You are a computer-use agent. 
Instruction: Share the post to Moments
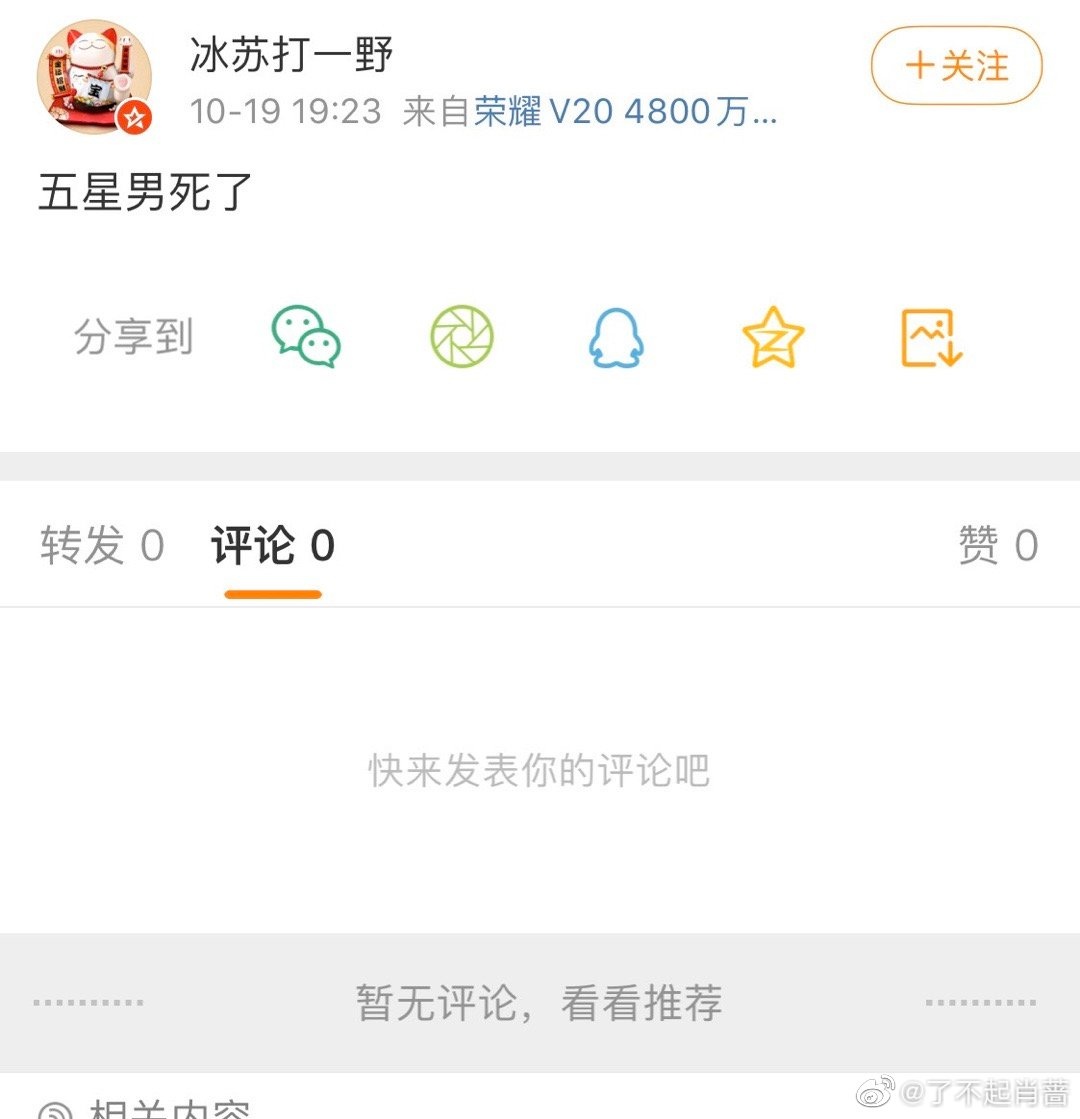pos(462,337)
